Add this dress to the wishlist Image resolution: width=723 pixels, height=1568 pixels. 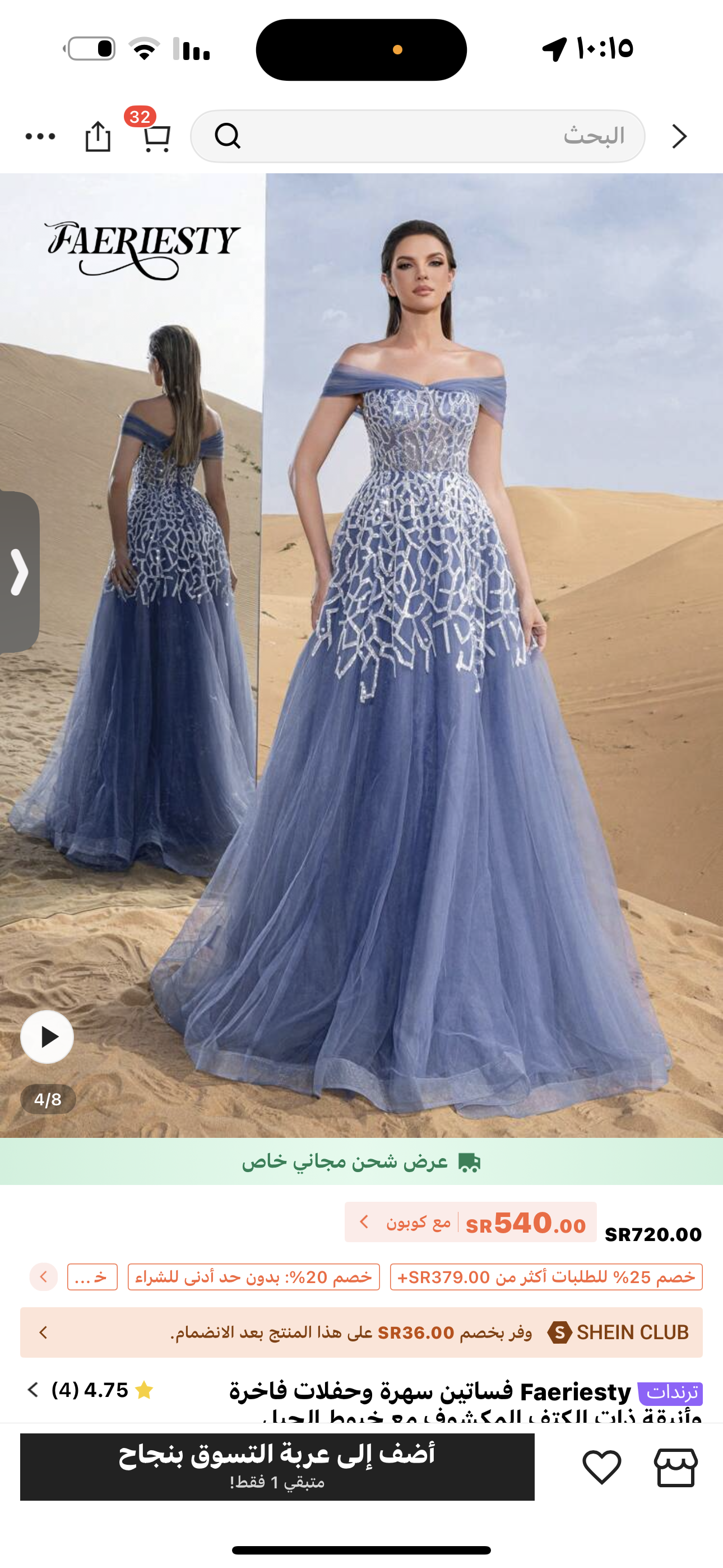[601, 1467]
